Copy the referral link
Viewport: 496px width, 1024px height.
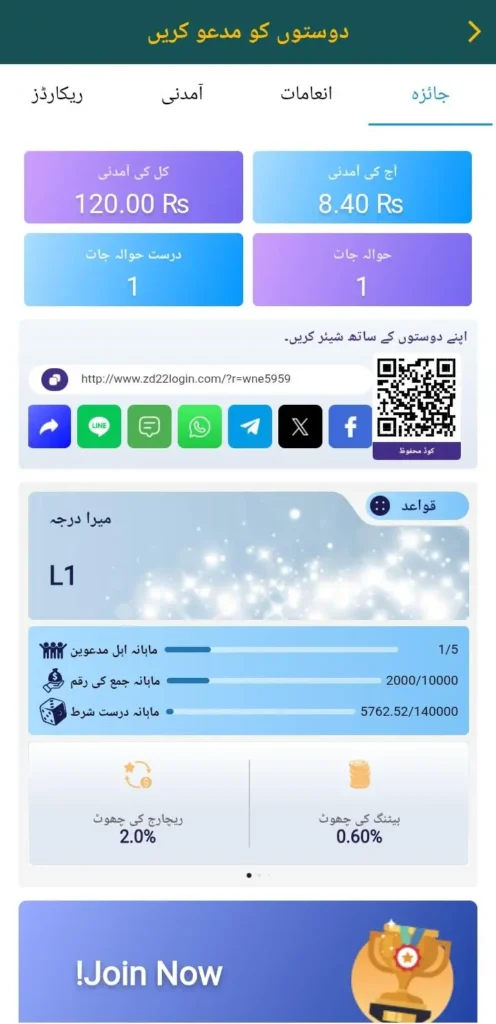[x=55, y=379]
